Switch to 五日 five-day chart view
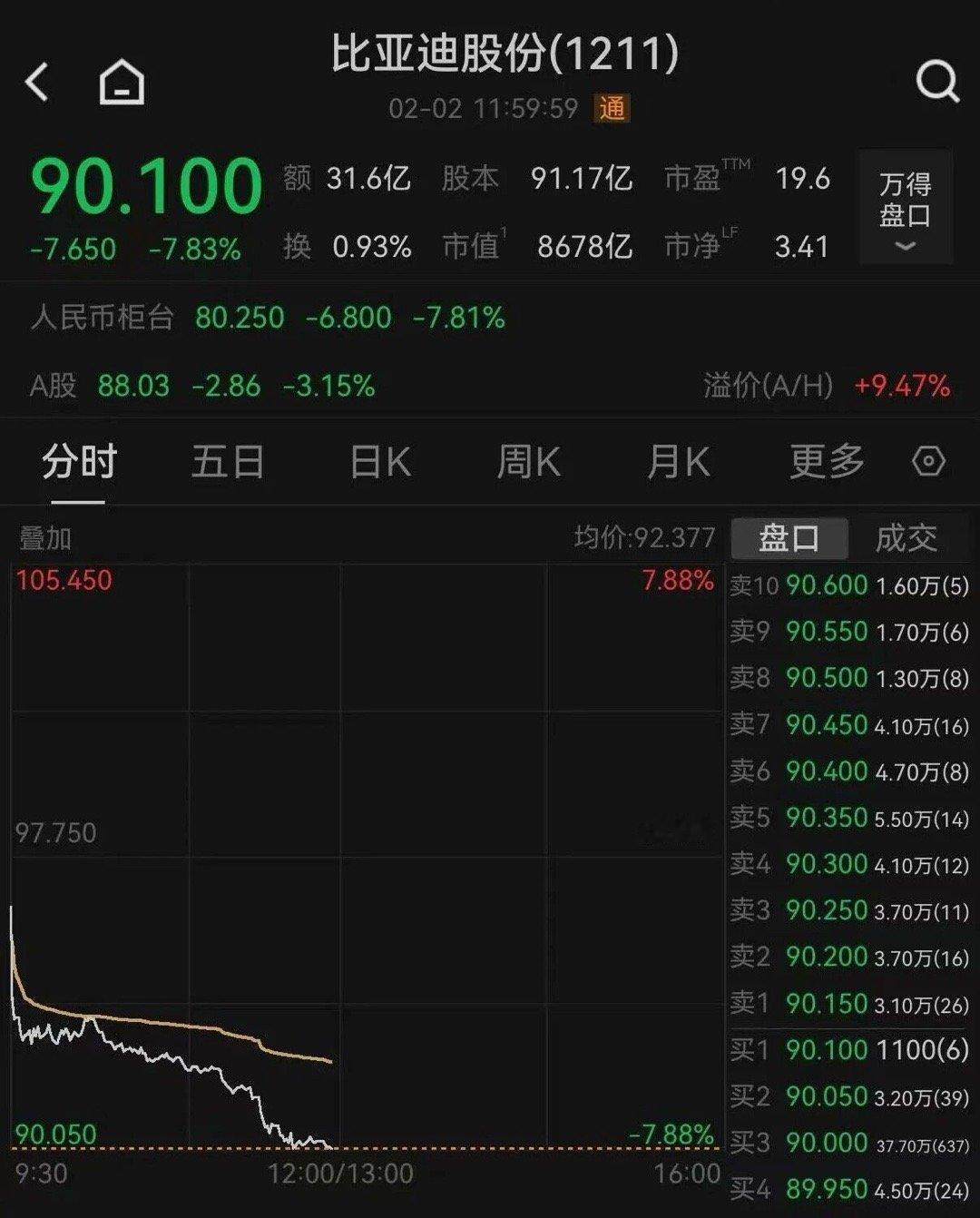 coord(227,463)
